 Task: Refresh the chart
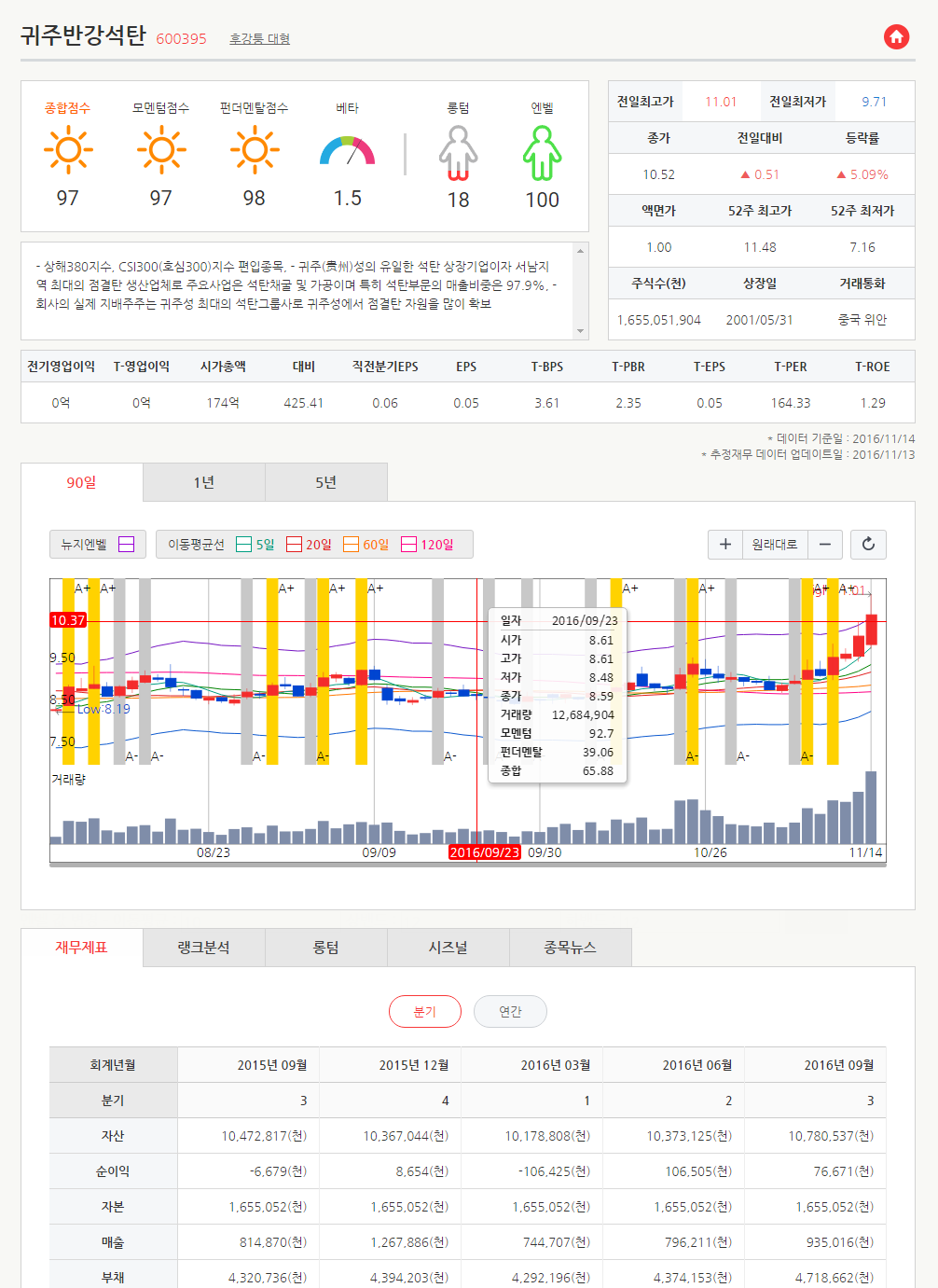tap(868, 544)
